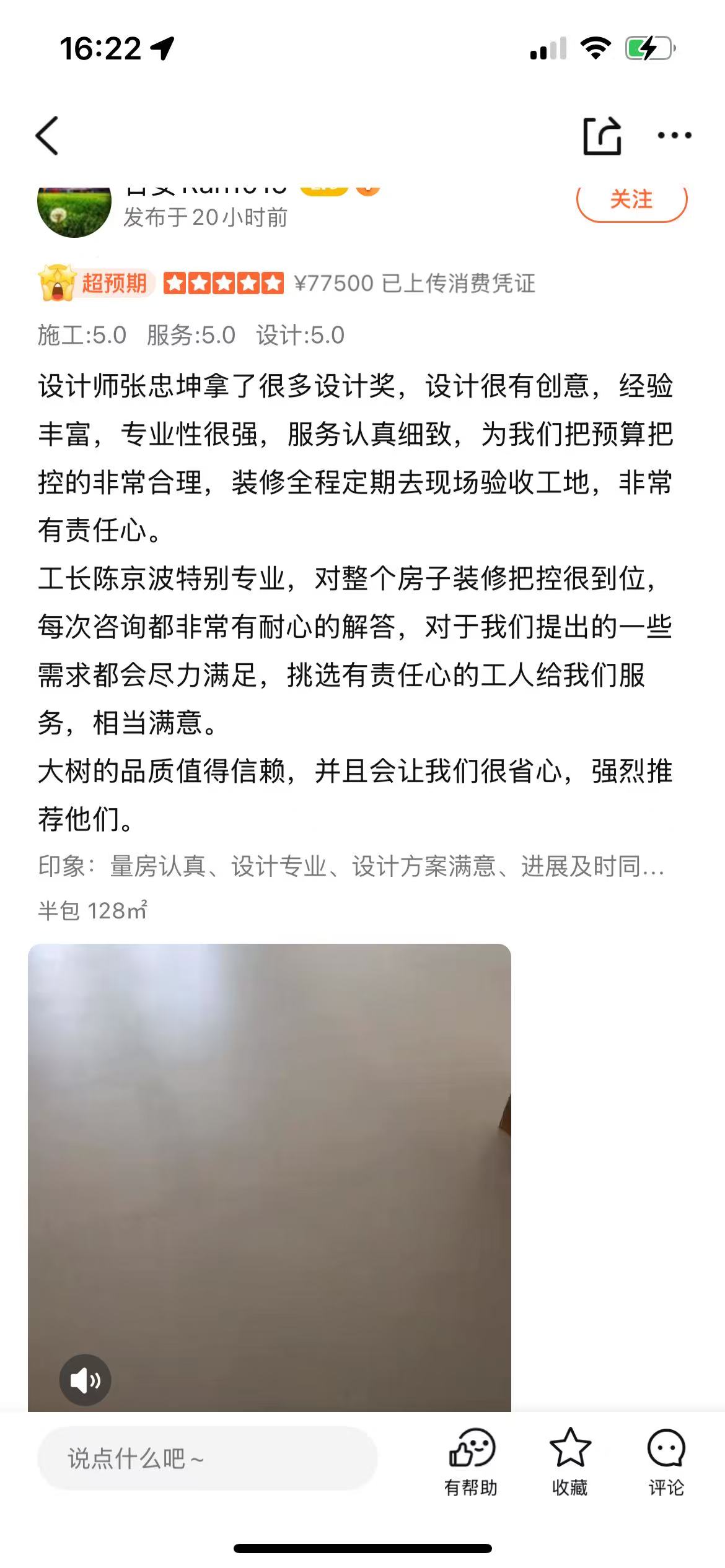The height and width of the screenshot is (1568, 725).
Task: Mute the review video sound
Action: tap(85, 1380)
